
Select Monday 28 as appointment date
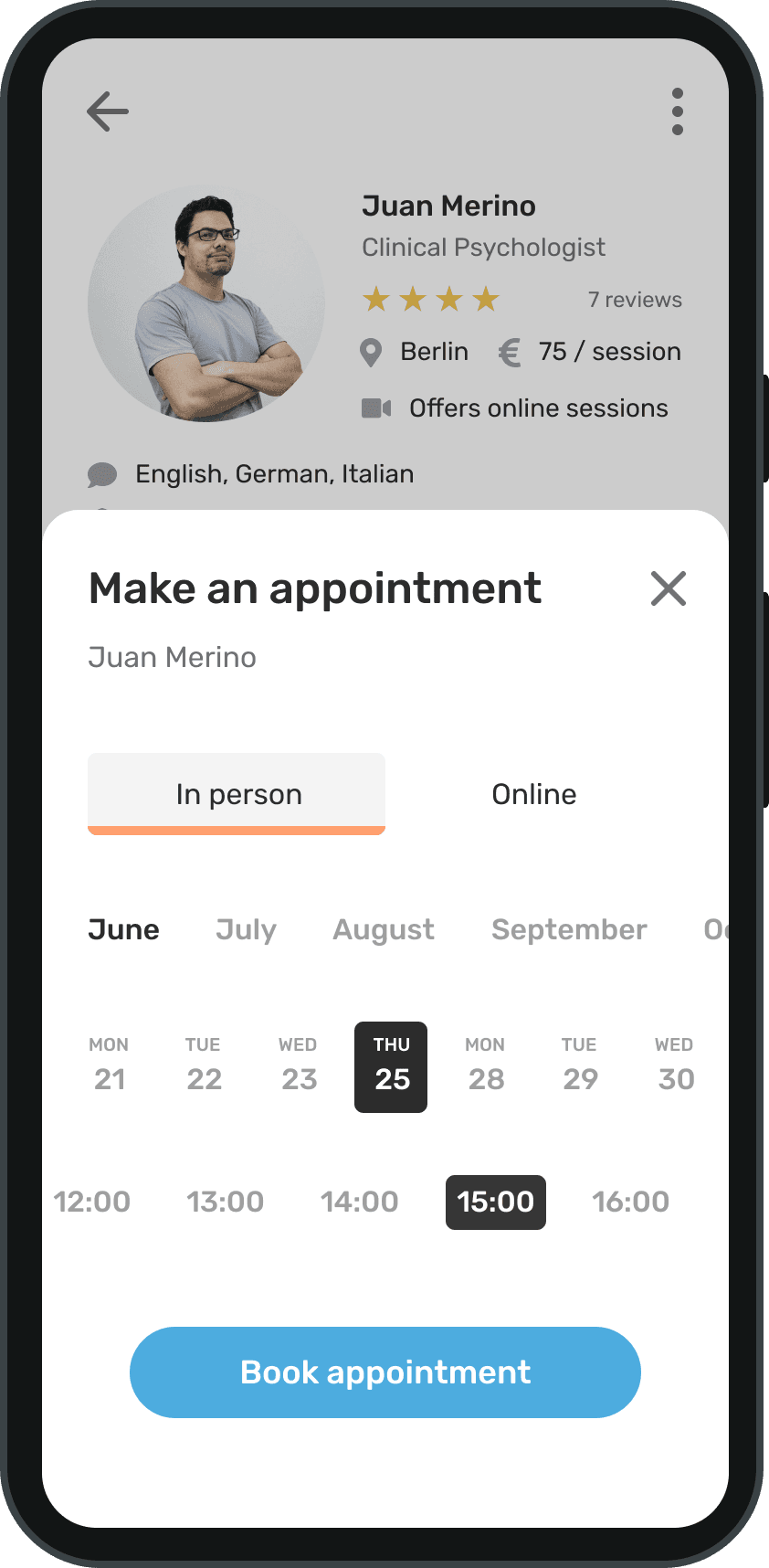pyautogui.click(x=486, y=1066)
